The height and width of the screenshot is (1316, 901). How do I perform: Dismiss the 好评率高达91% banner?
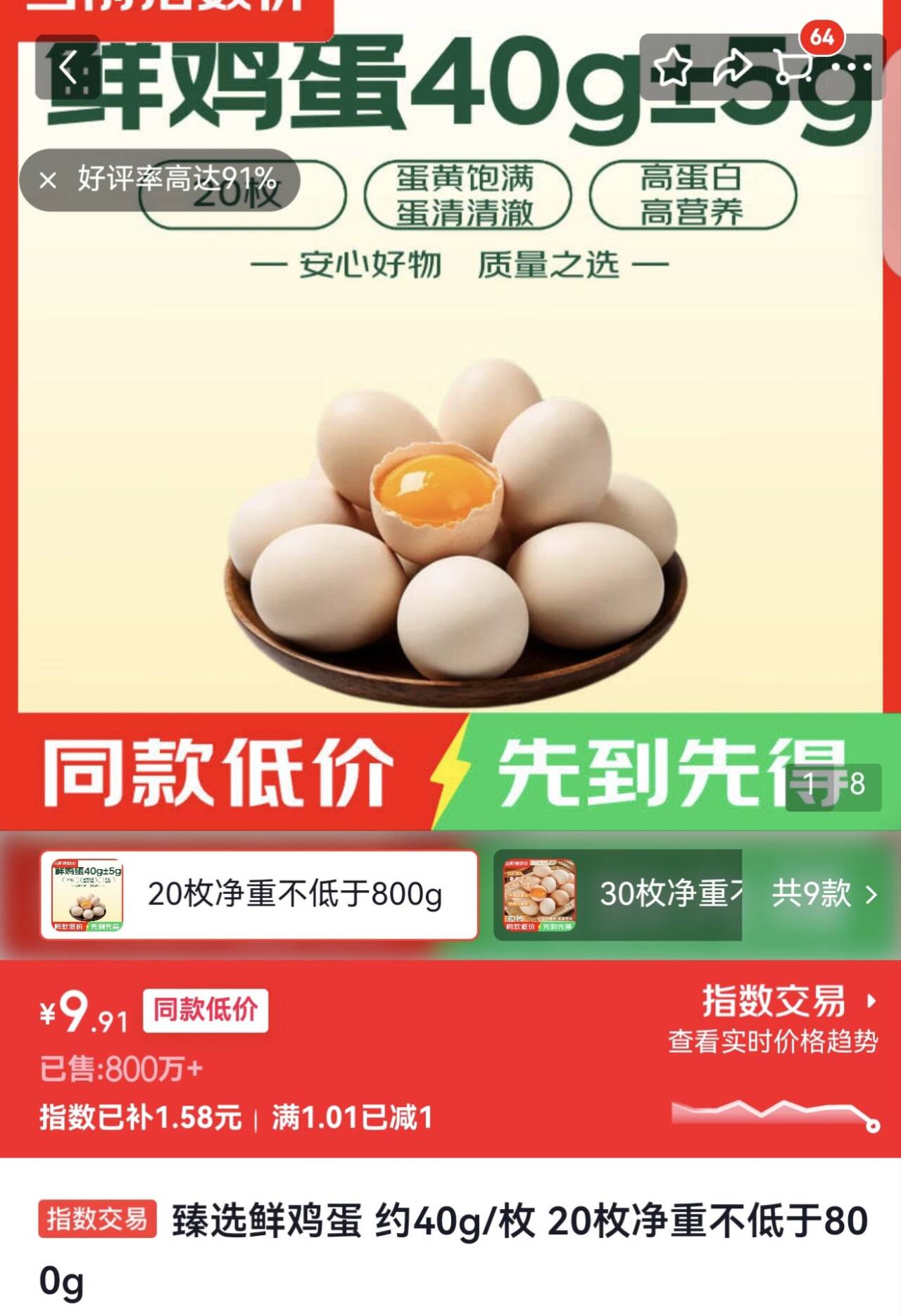(x=48, y=181)
